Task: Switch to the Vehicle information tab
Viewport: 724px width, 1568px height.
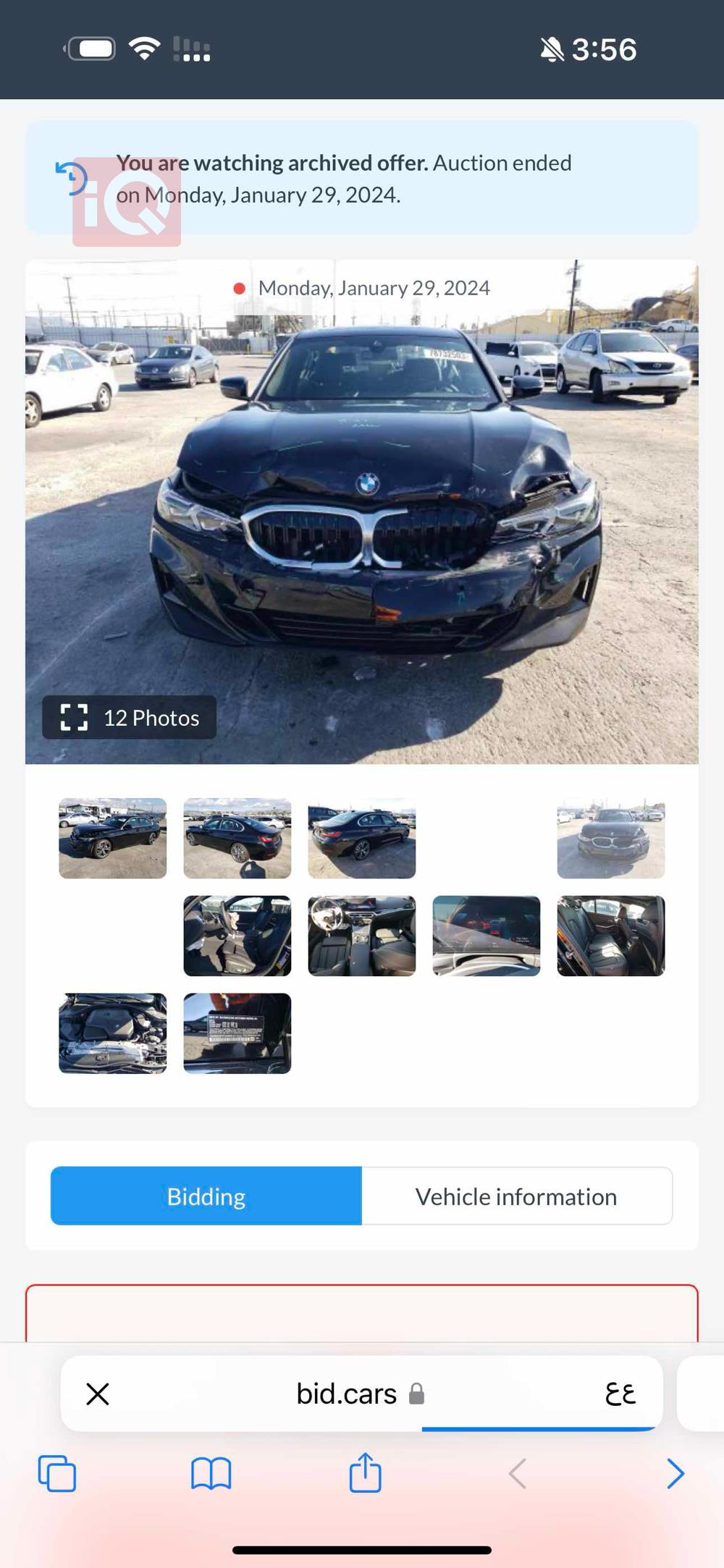Action: pyautogui.click(x=516, y=1196)
